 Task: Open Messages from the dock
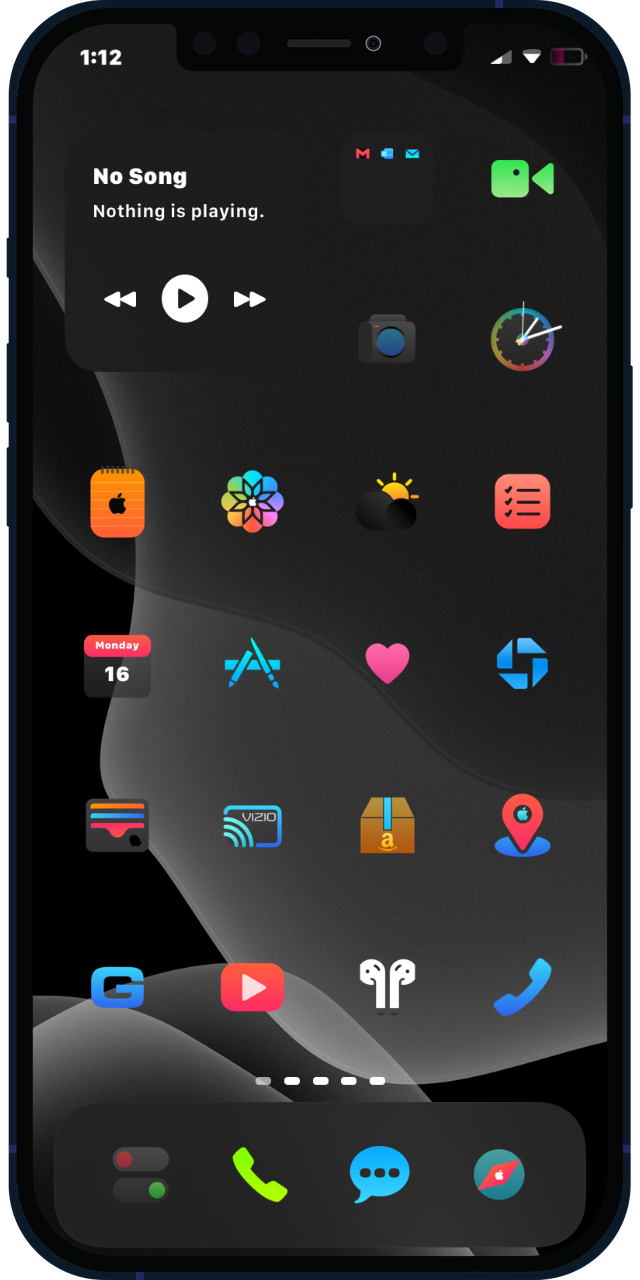tap(379, 1174)
